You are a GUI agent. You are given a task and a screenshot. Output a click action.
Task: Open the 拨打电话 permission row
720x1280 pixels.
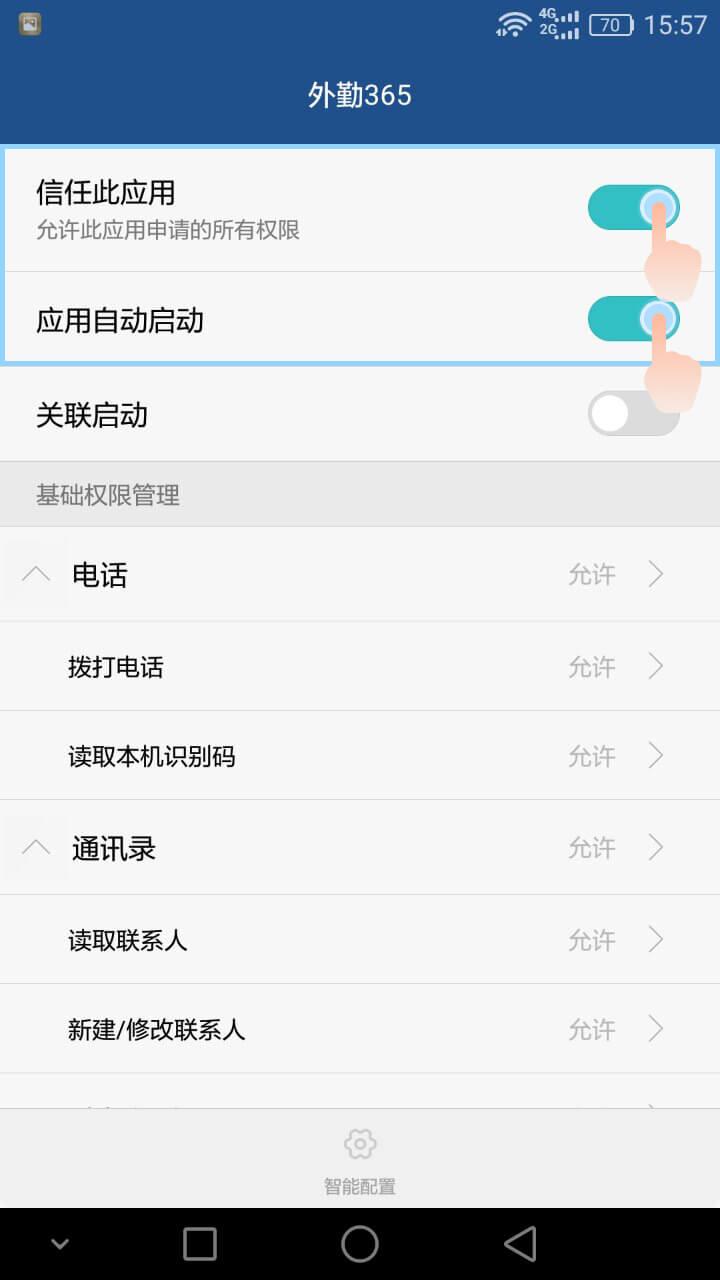(x=360, y=666)
